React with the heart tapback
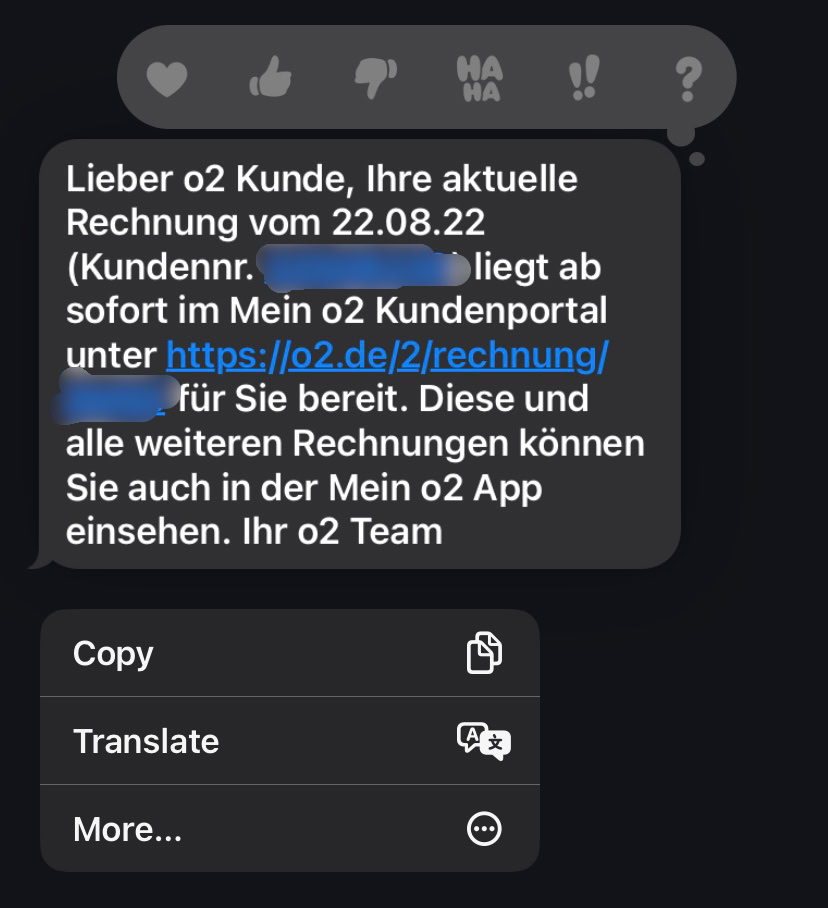This screenshot has width=828, height=908. (167, 78)
